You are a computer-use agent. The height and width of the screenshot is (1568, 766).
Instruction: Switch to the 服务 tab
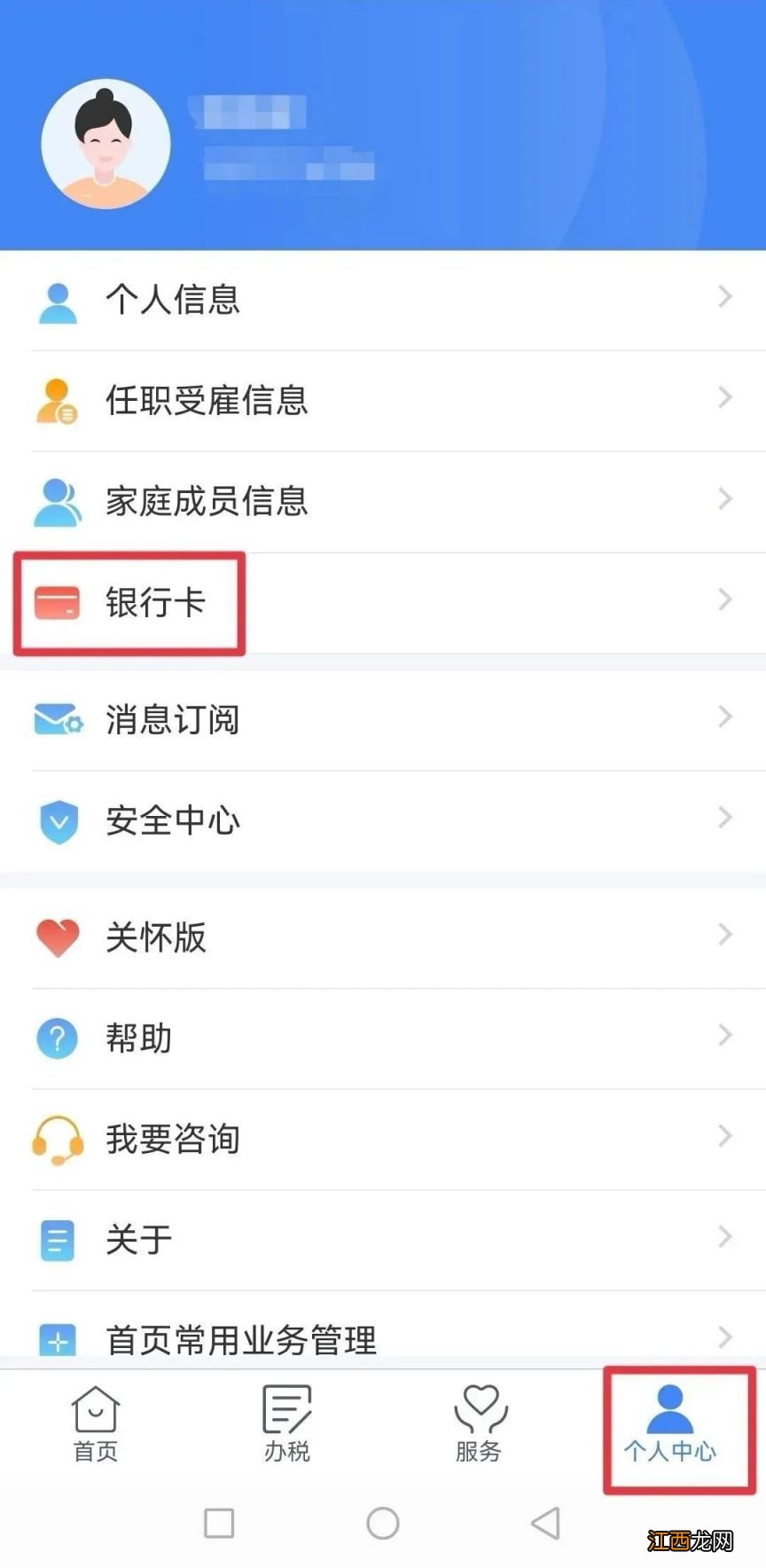tap(479, 1419)
